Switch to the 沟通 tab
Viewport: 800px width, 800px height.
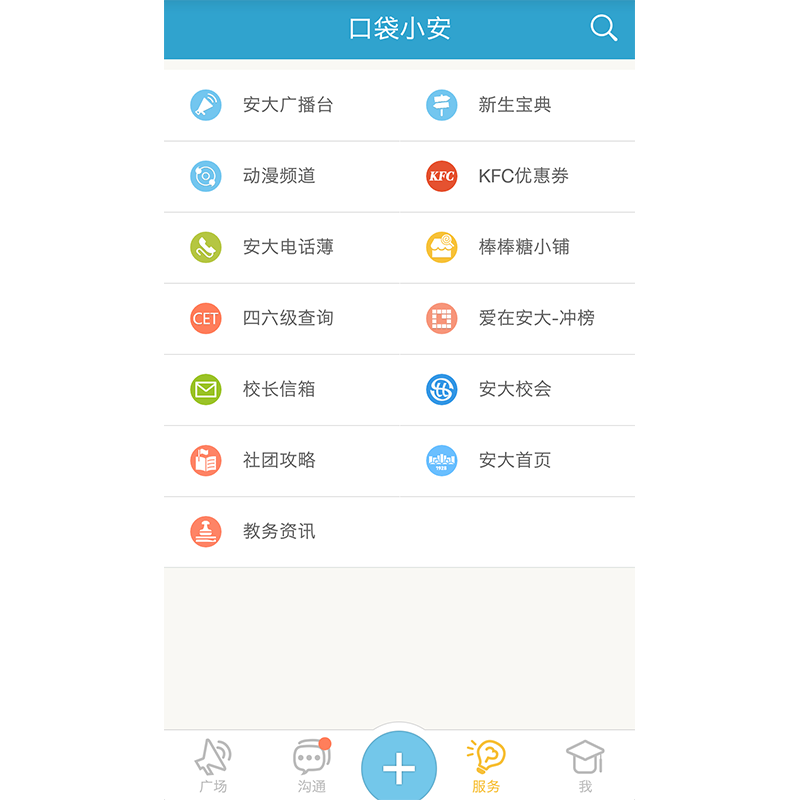(x=311, y=766)
